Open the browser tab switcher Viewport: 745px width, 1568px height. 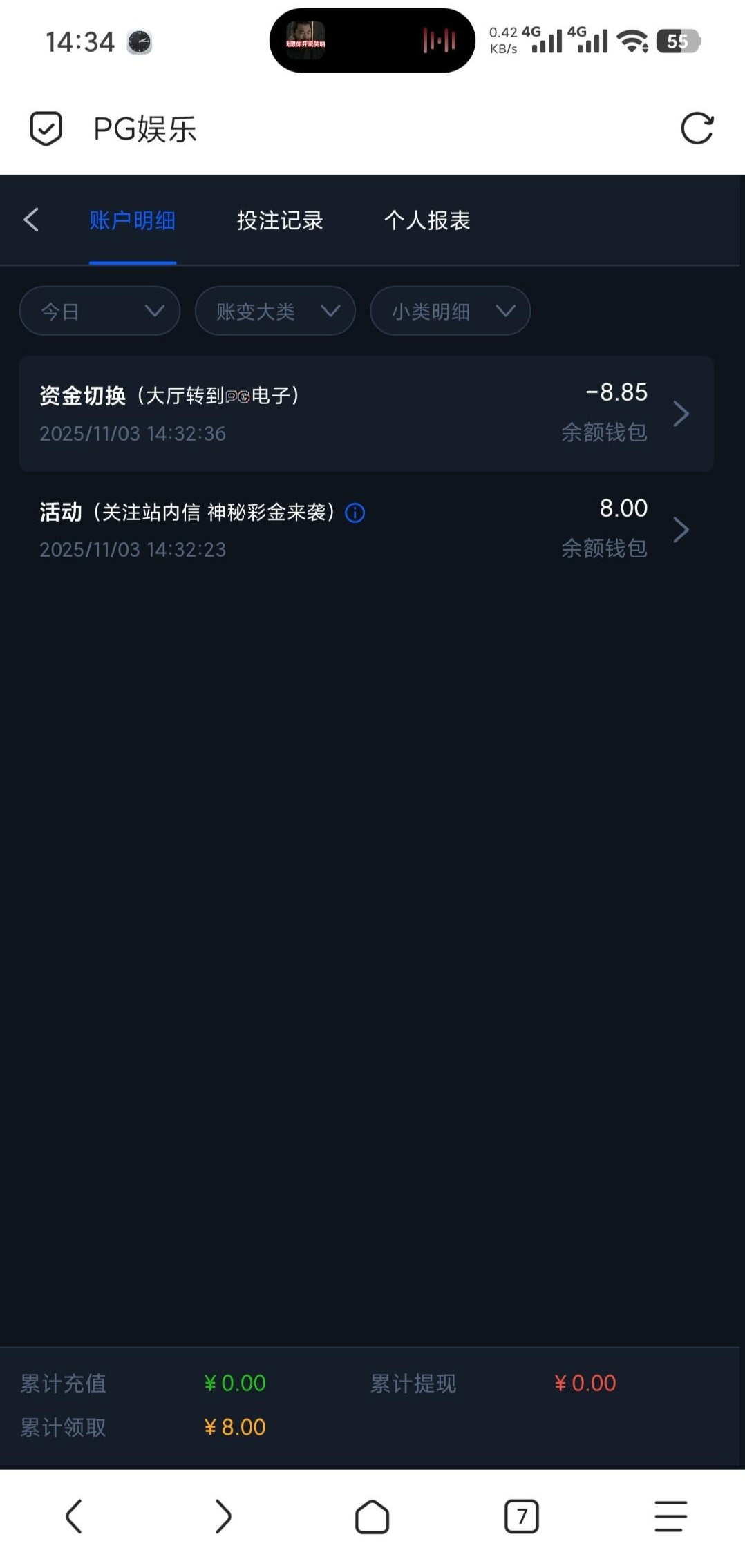coord(521,1517)
